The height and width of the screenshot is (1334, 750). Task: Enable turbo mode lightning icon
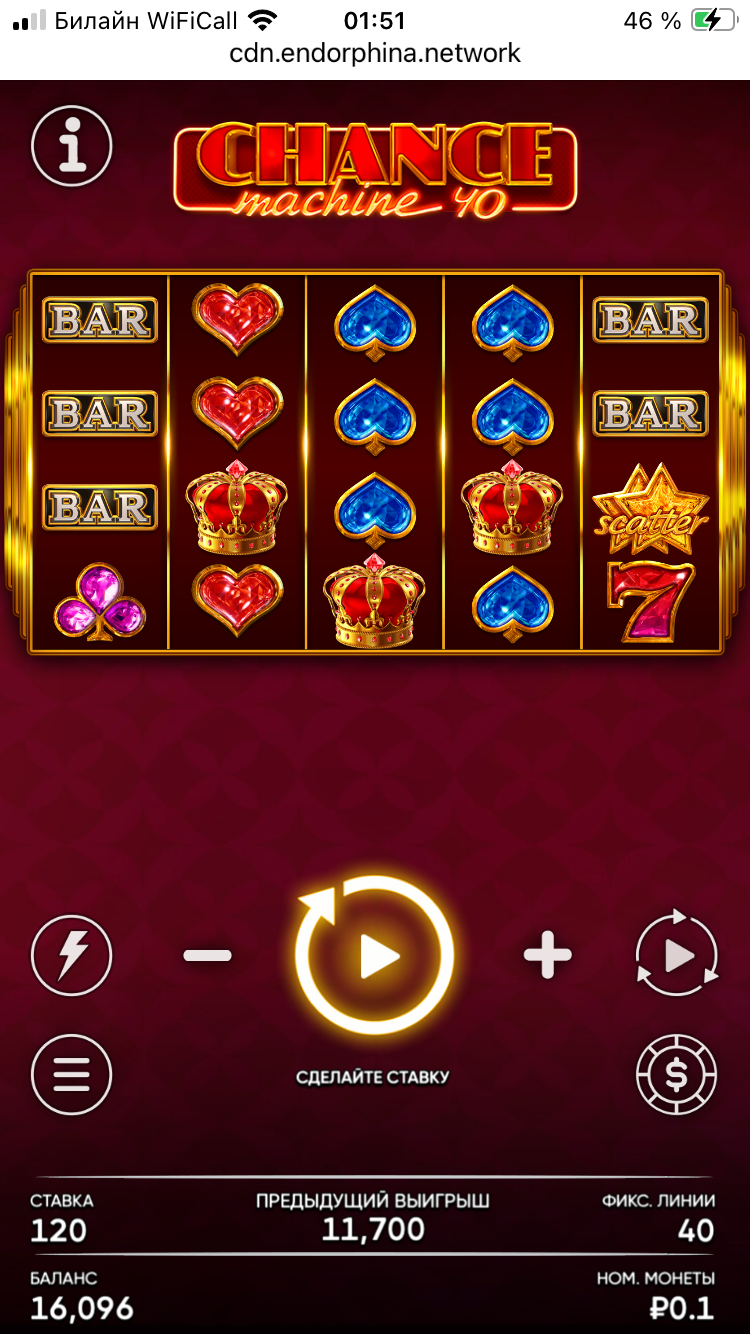click(x=71, y=956)
